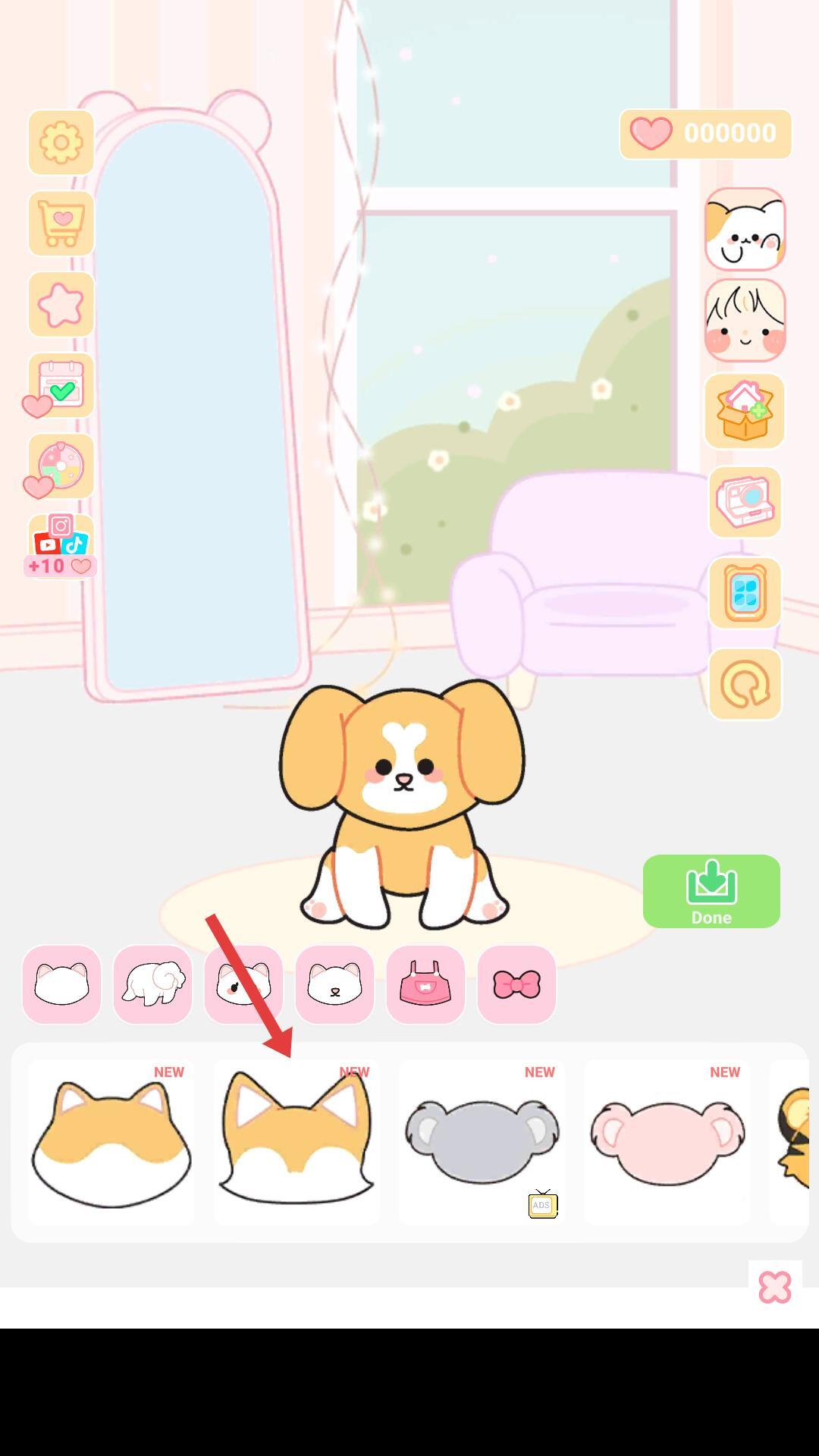Tap the green Done button
Image resolution: width=819 pixels, height=1456 pixels.
click(711, 892)
